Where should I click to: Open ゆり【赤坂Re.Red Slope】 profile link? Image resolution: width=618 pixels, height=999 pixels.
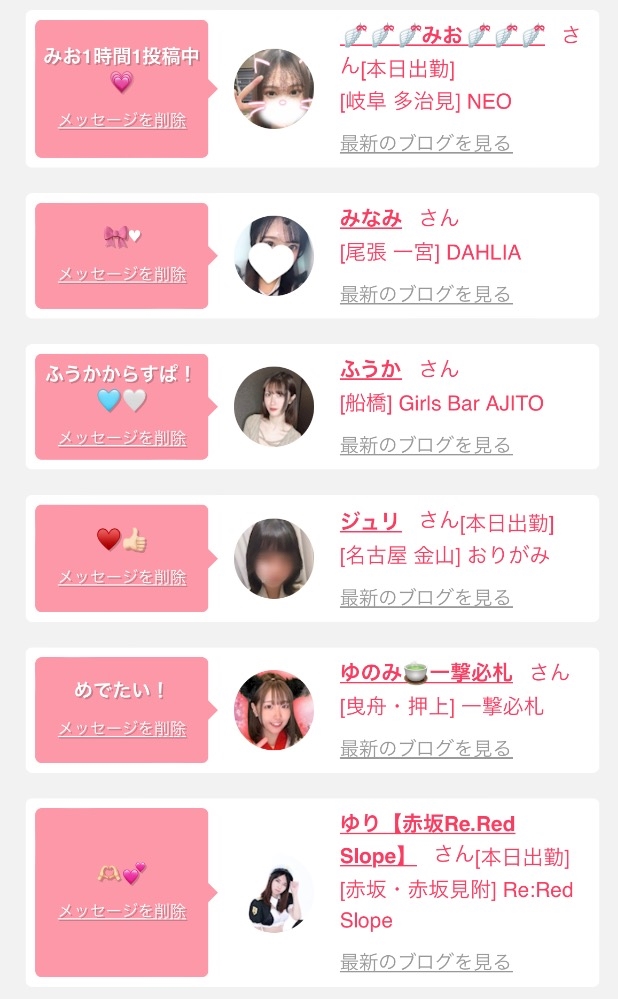(427, 825)
